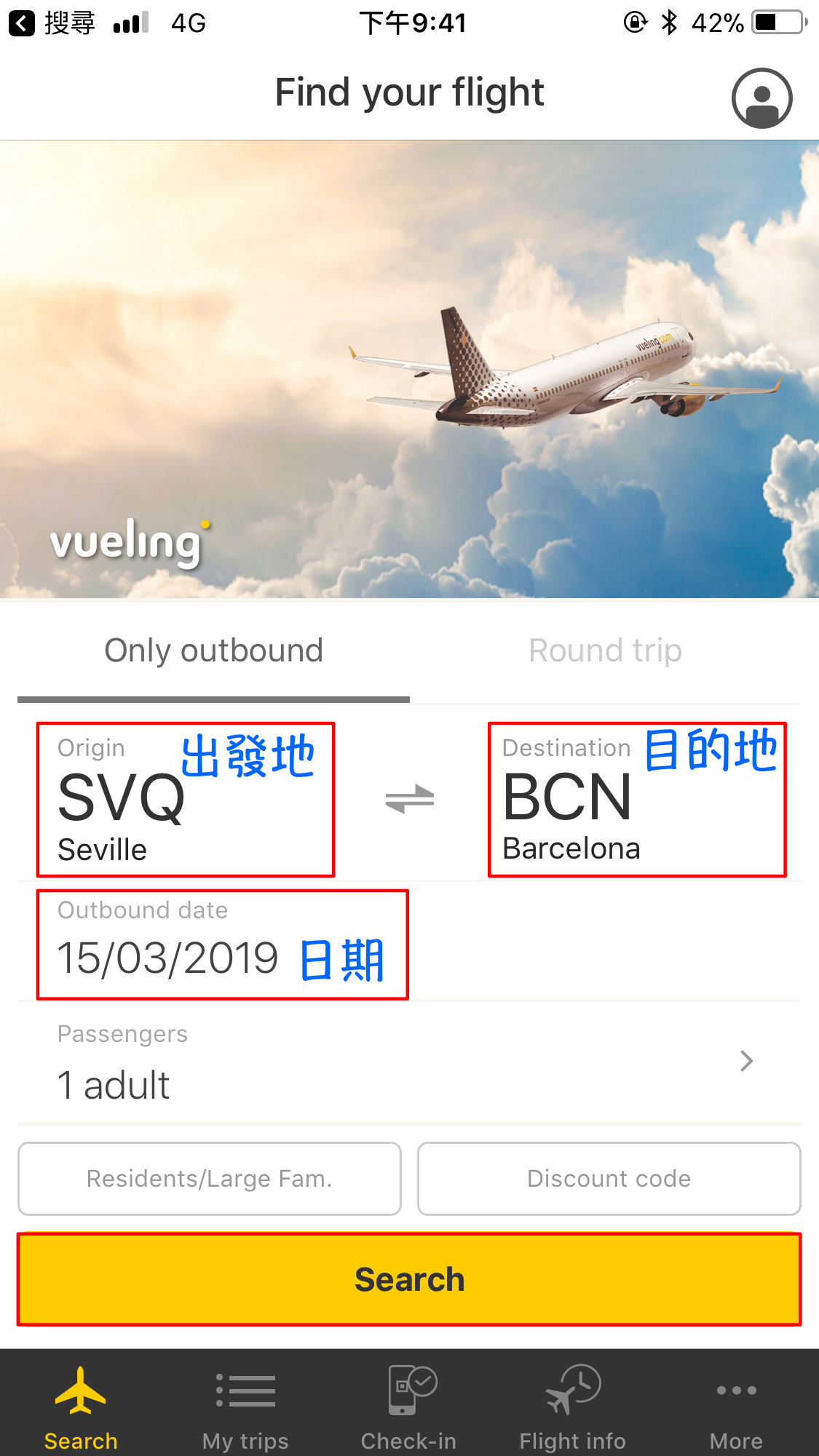Tap the yellow Search button

pyautogui.click(x=409, y=1279)
